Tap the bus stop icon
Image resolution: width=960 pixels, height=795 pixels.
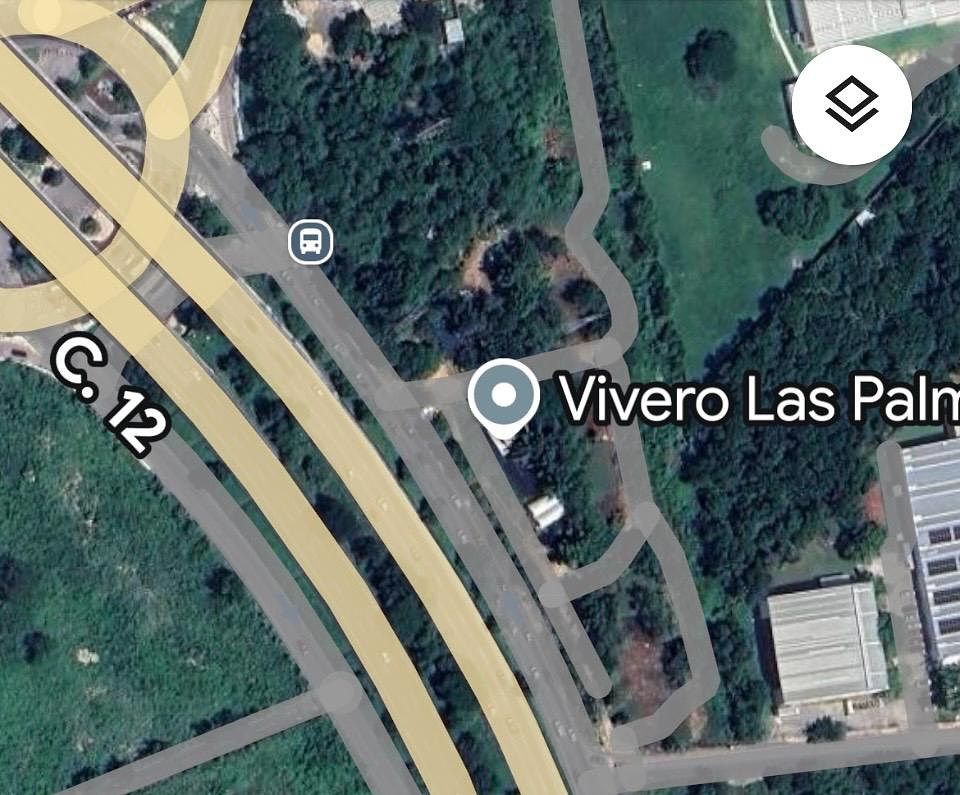pyautogui.click(x=311, y=242)
